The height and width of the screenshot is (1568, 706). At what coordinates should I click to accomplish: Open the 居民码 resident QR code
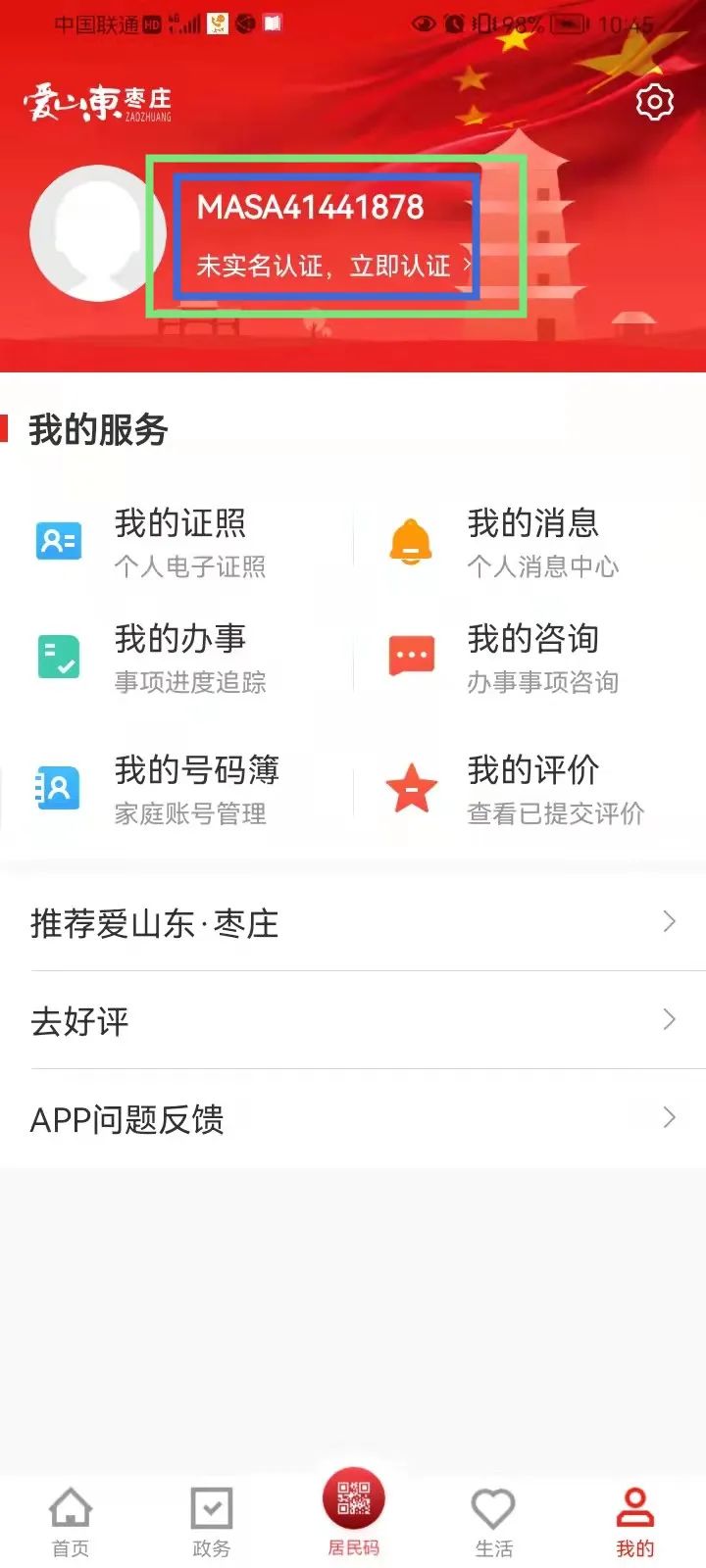pos(353,1496)
